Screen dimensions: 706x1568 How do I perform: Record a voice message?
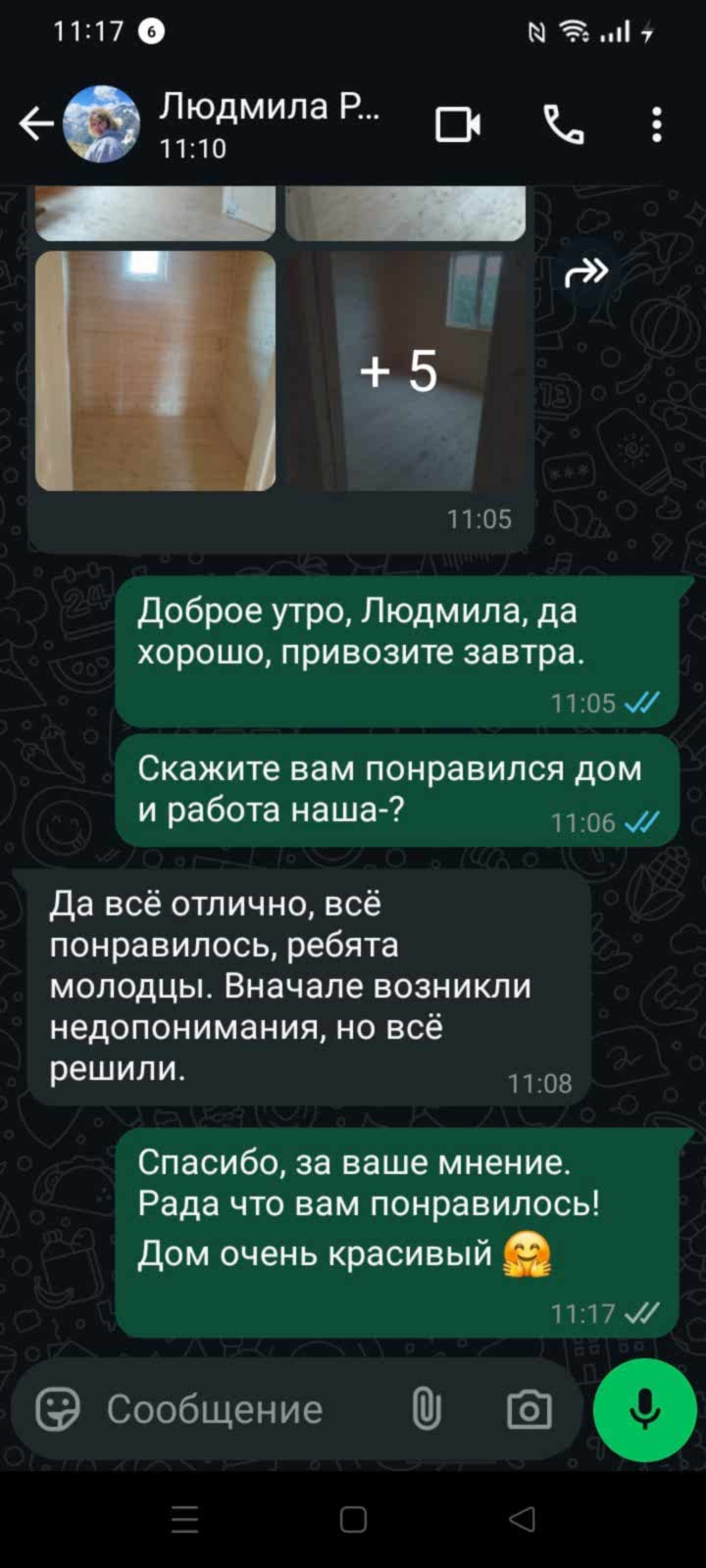644,1410
